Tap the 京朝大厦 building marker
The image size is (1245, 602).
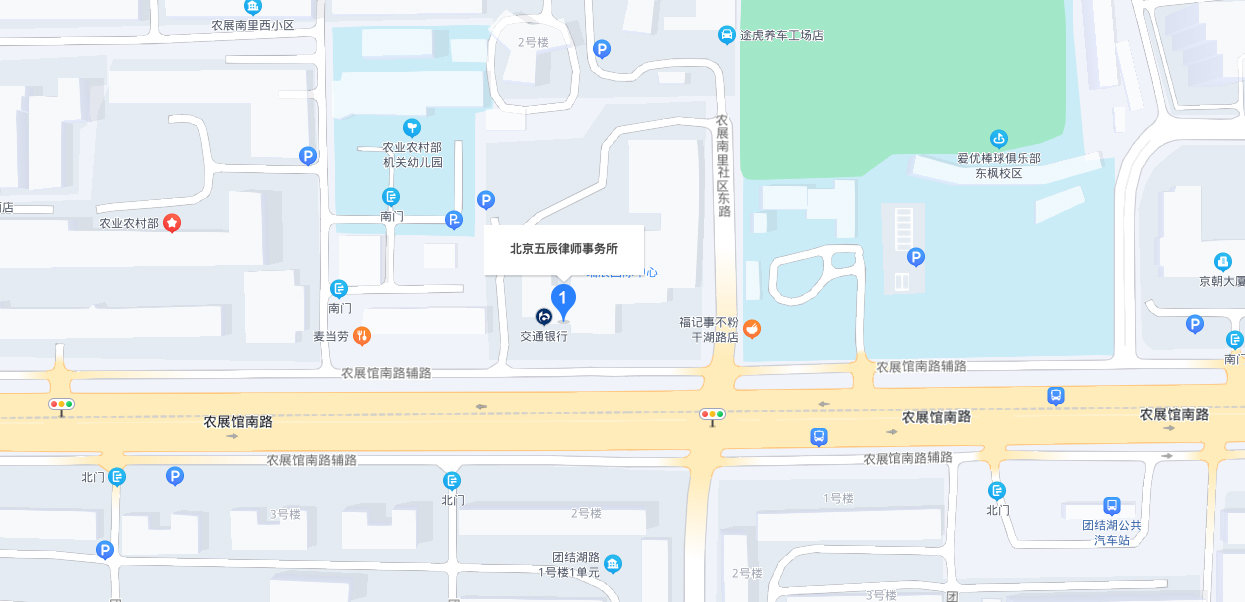(1223, 261)
